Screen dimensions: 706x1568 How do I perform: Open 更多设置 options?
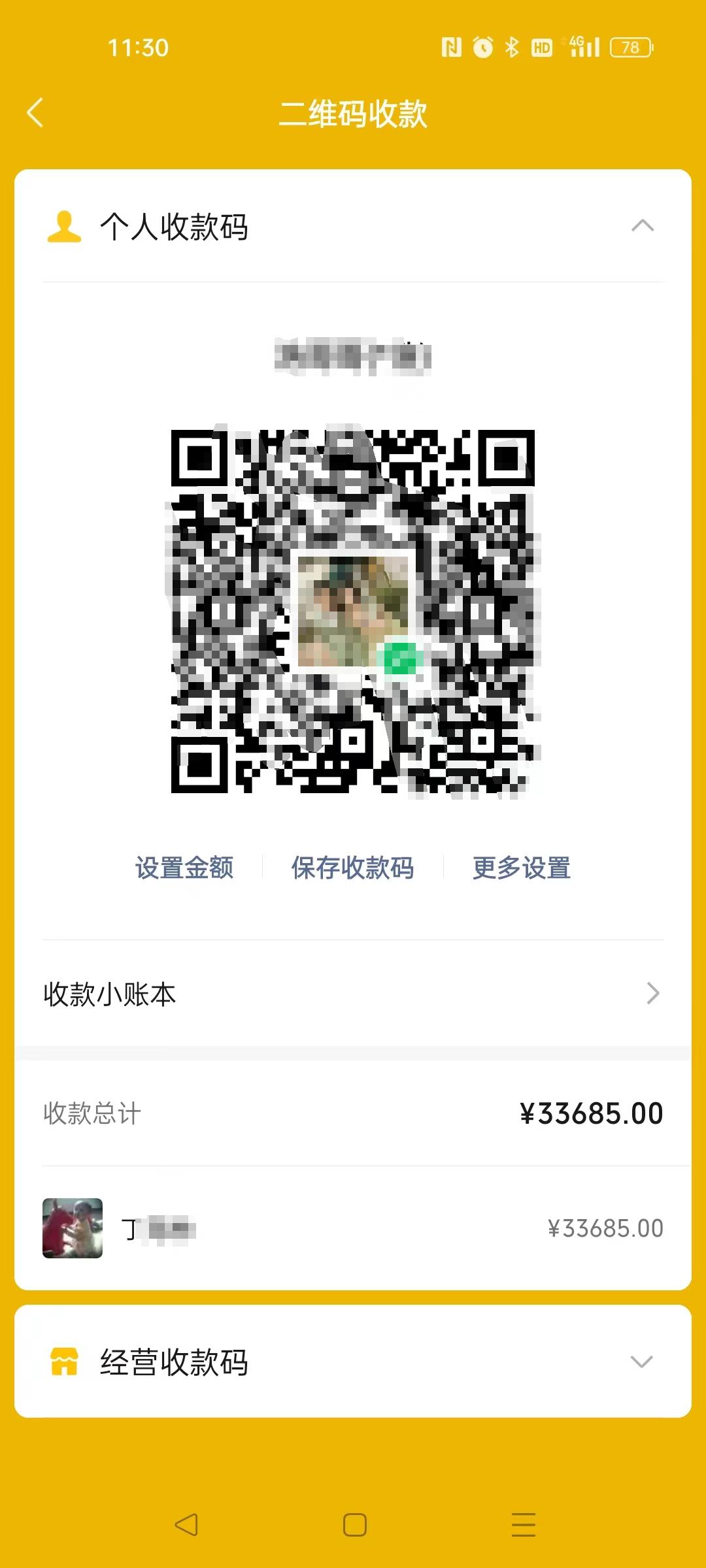click(521, 868)
